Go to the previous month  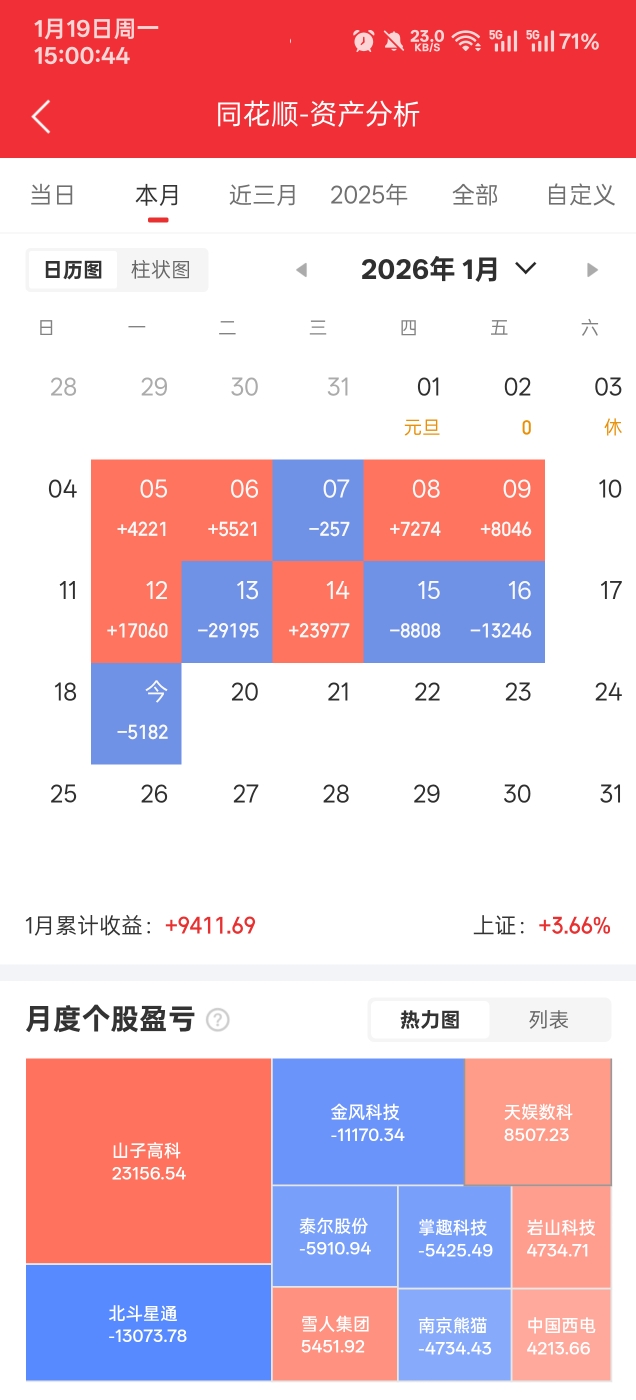point(301,270)
